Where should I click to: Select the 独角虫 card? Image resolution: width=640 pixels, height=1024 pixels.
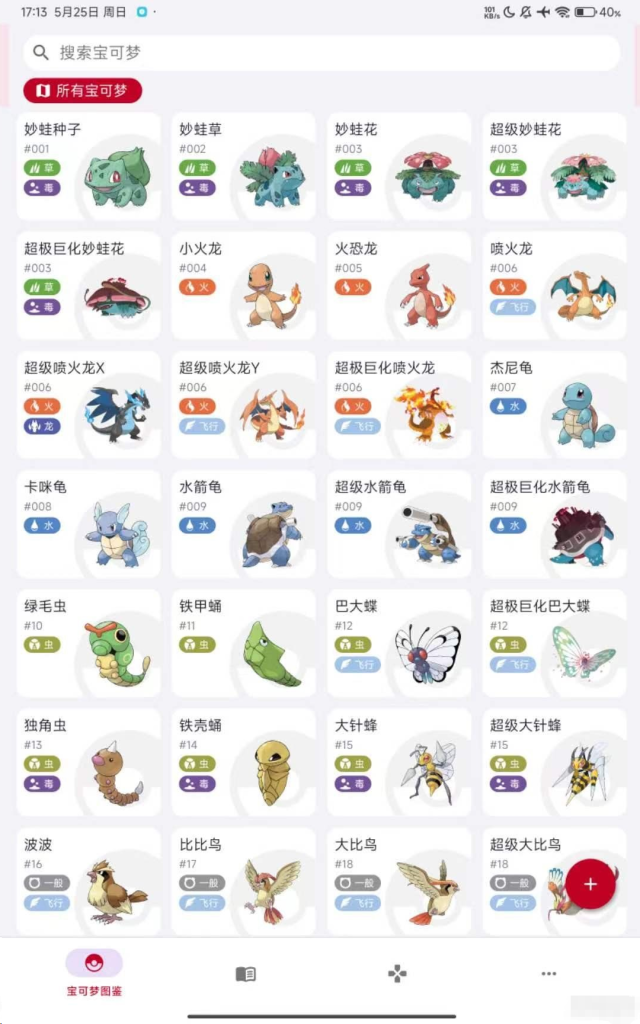pyautogui.click(x=89, y=762)
